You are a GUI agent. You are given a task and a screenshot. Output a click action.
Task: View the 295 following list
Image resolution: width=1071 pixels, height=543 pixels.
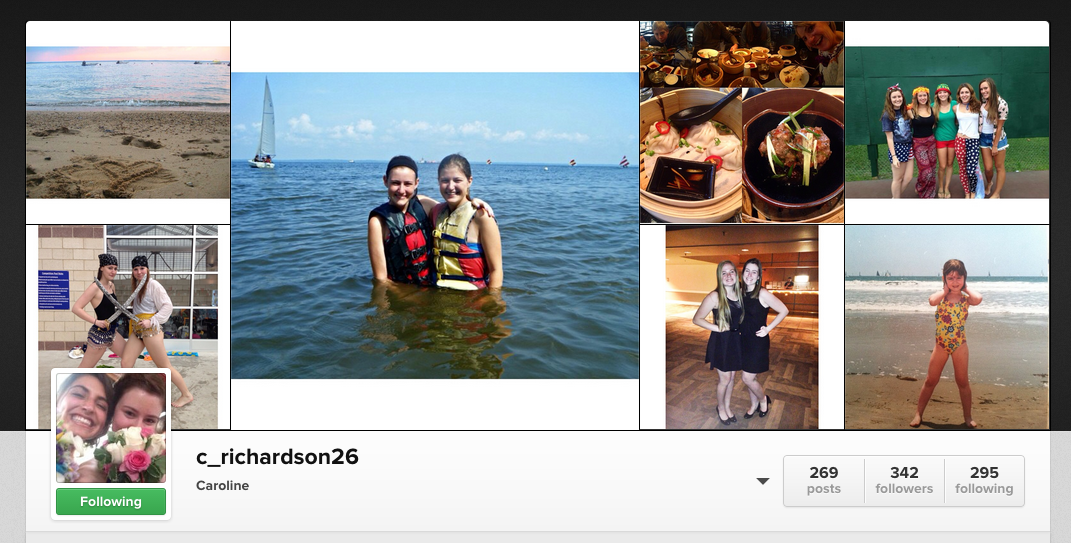984,480
